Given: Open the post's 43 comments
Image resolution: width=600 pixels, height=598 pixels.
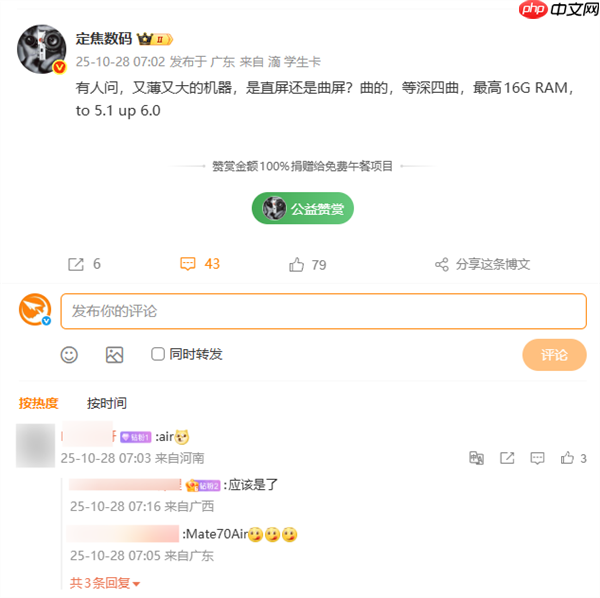Looking at the screenshot, I should click(199, 264).
